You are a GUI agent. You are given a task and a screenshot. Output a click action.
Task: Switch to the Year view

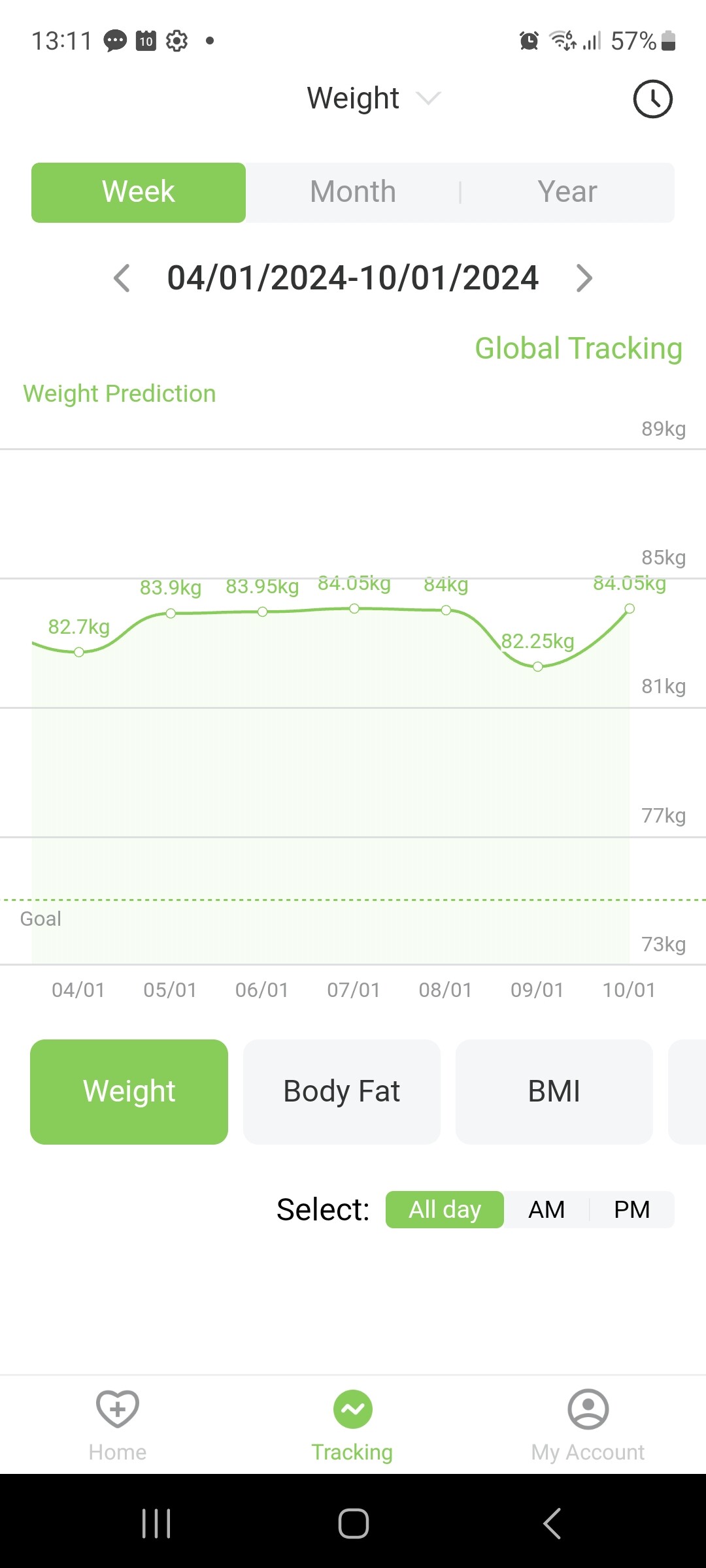tap(567, 192)
